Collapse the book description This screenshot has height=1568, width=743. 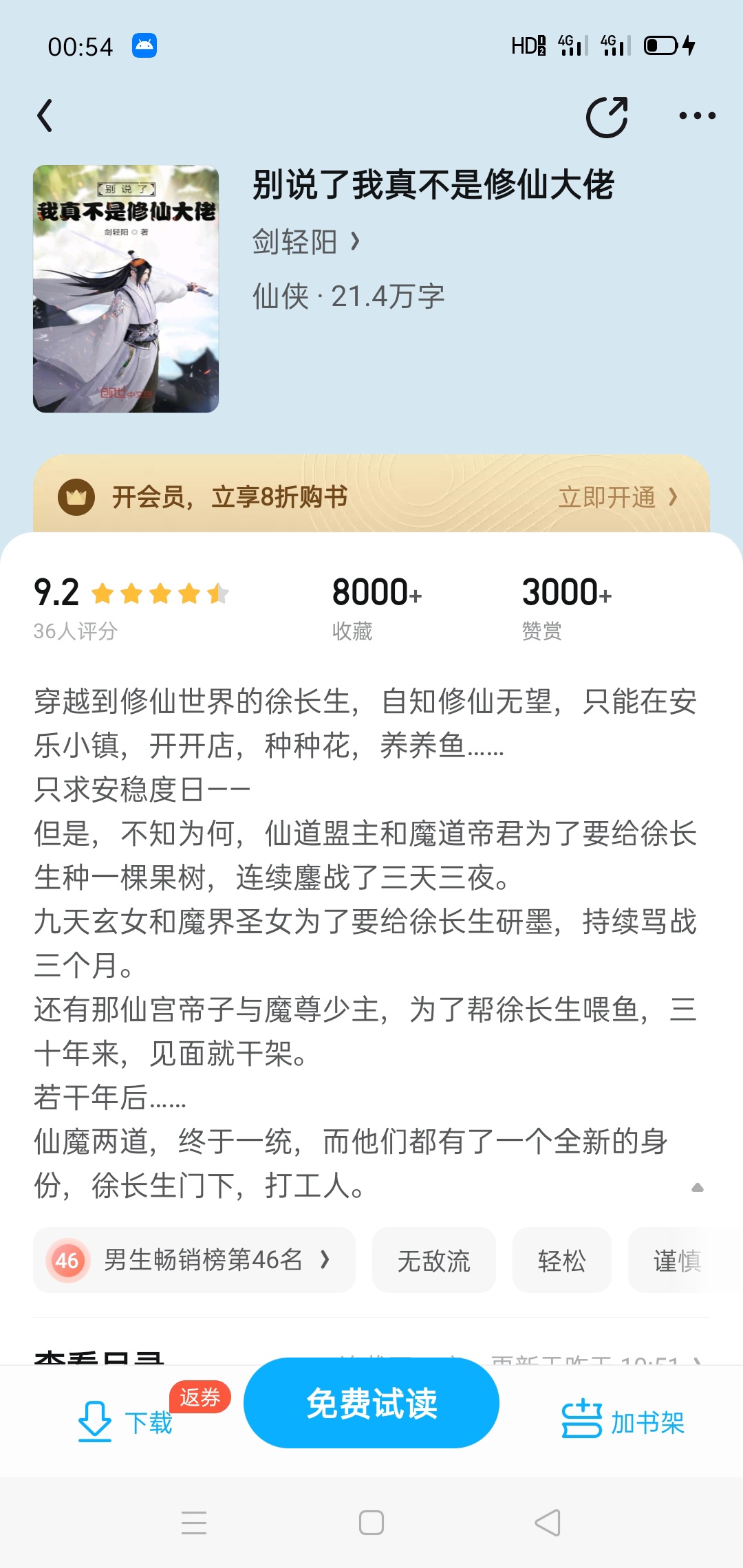(x=697, y=1188)
